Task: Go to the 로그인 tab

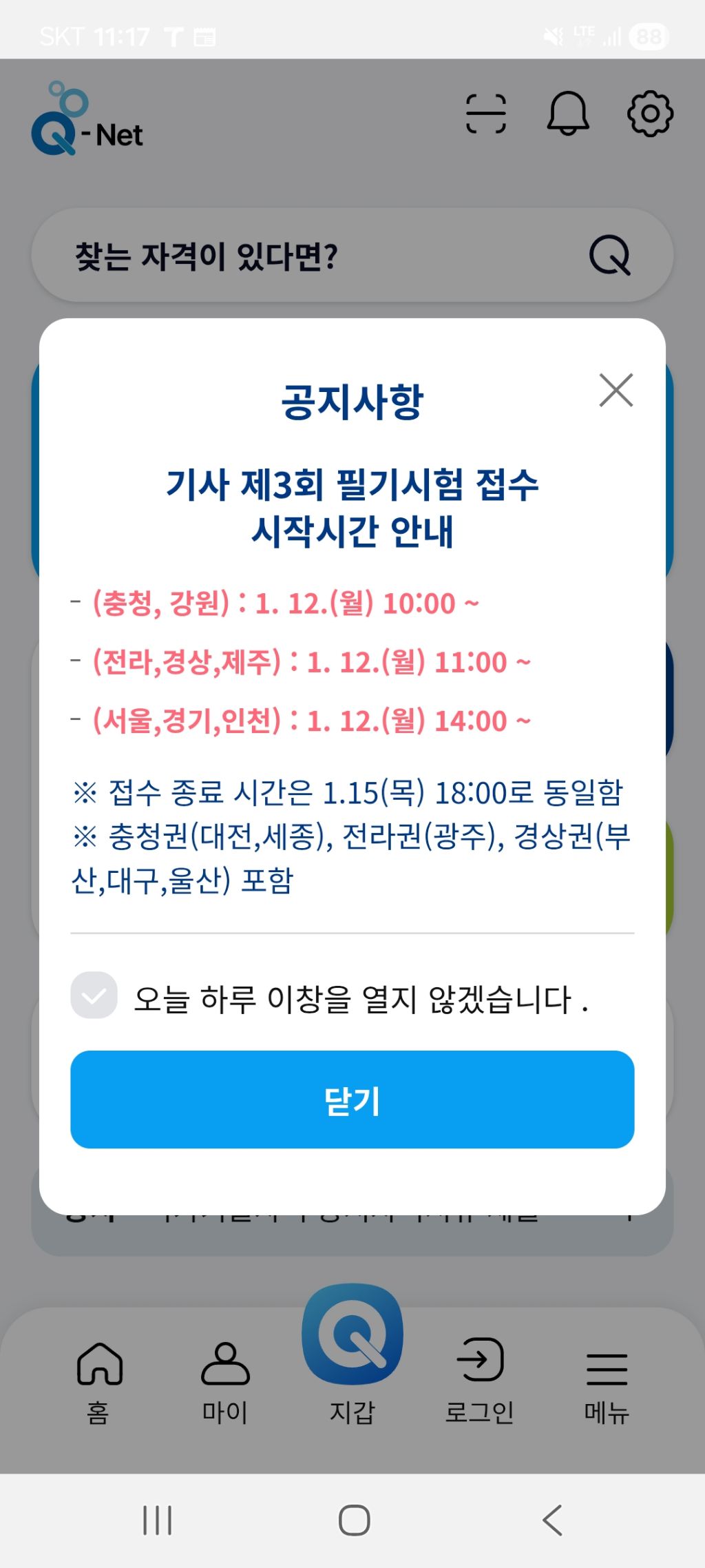Action: point(480,1382)
